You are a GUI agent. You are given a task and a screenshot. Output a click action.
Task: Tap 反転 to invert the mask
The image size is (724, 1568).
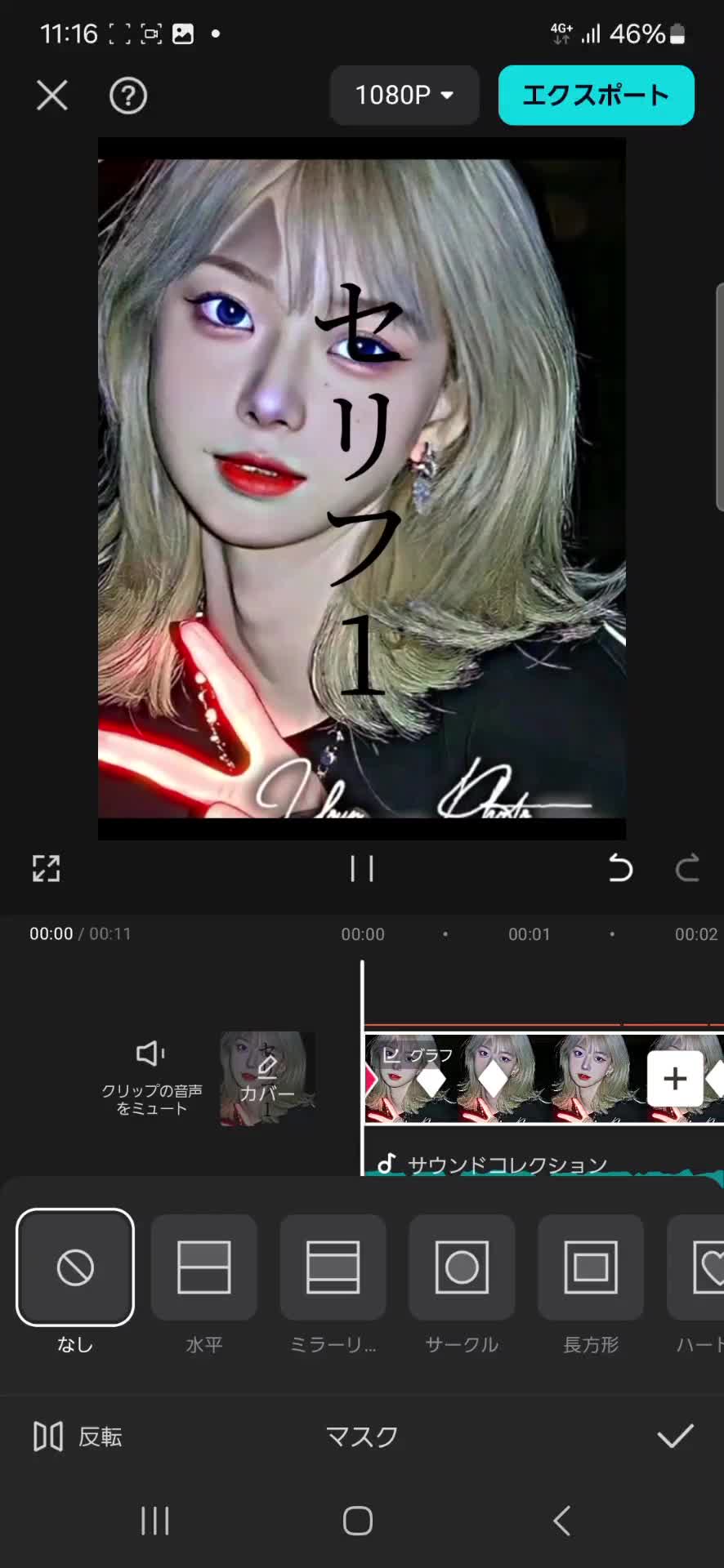(78, 1437)
